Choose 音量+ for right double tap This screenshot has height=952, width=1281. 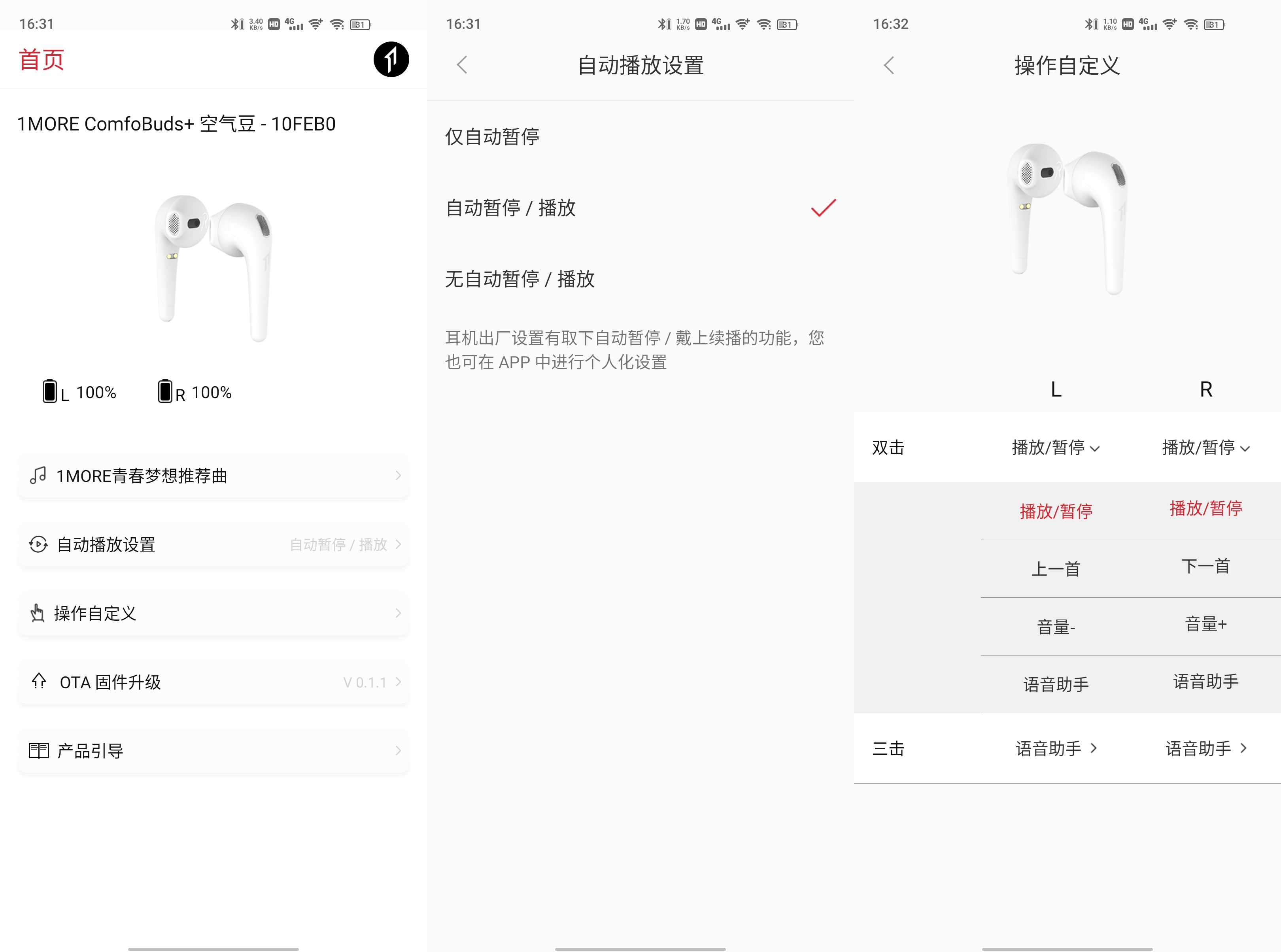pos(1205,624)
